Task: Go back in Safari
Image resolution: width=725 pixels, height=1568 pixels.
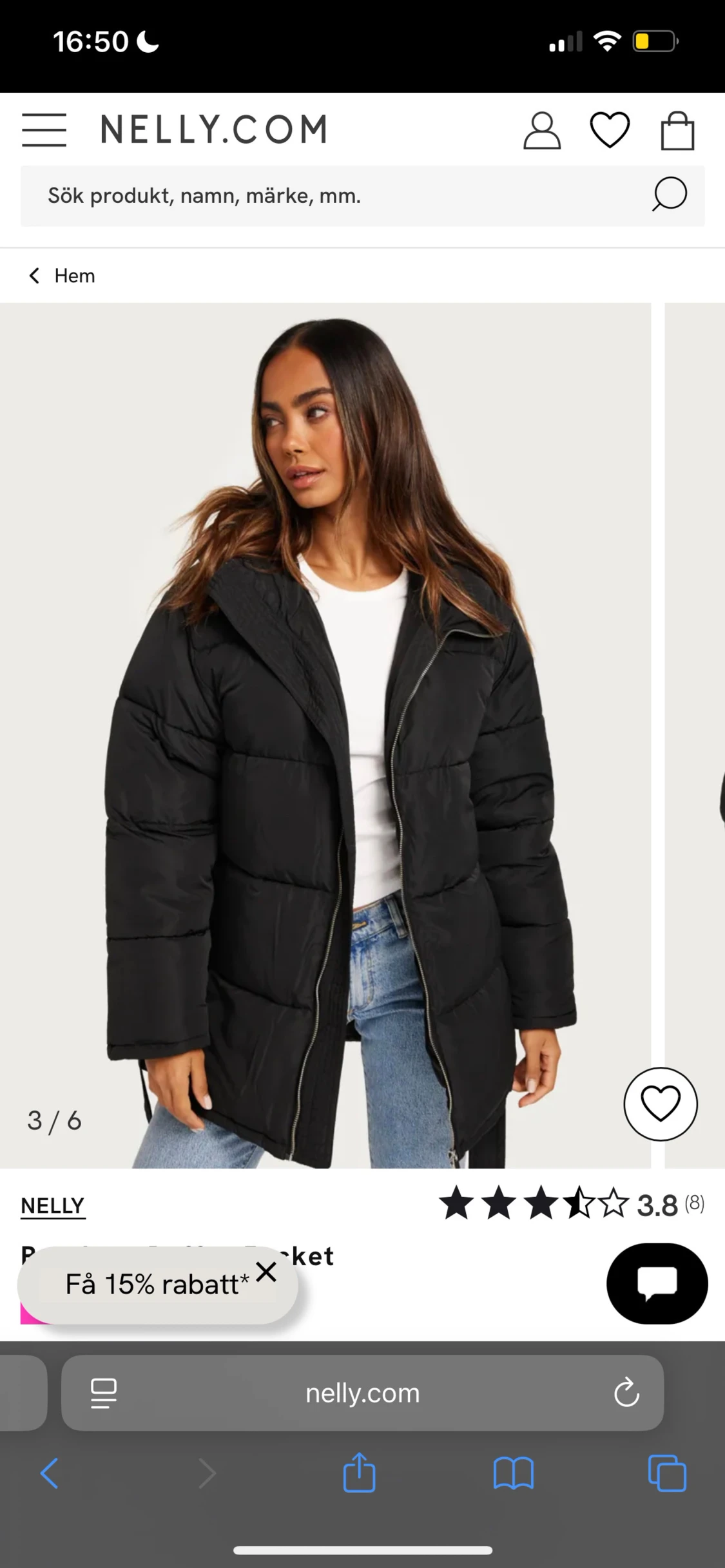Action: point(50,1473)
